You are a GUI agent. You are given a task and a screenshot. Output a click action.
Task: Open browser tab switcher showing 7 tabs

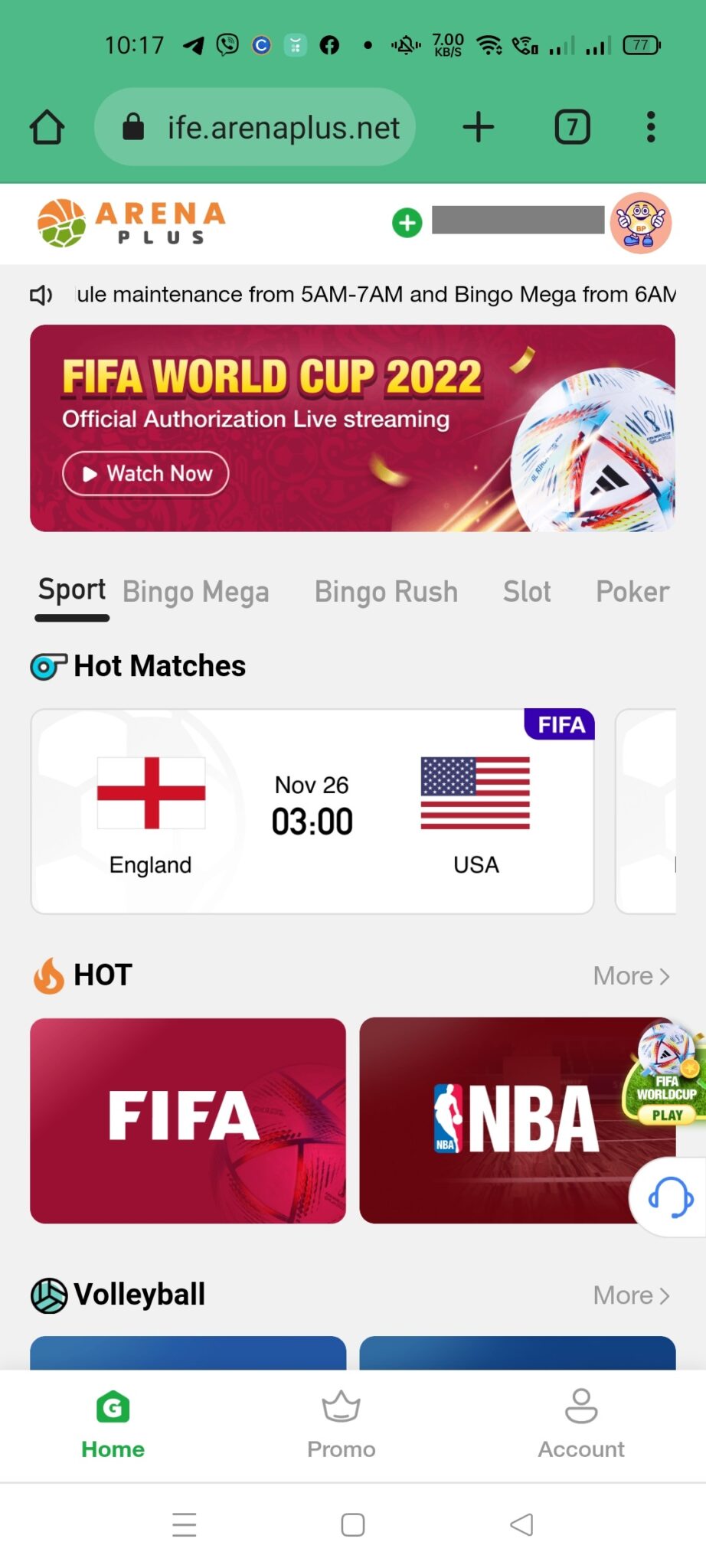[572, 127]
